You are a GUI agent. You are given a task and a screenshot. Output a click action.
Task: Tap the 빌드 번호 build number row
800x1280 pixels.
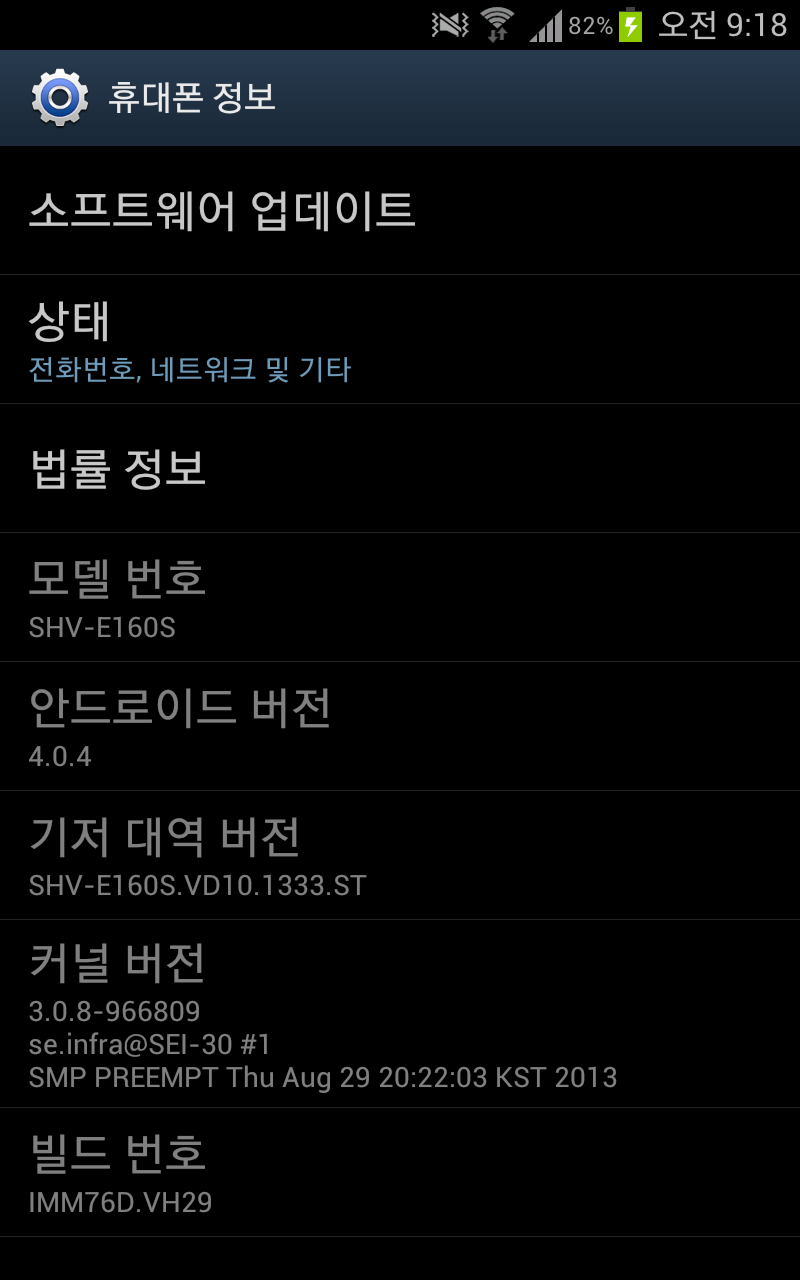pyautogui.click(x=400, y=1172)
